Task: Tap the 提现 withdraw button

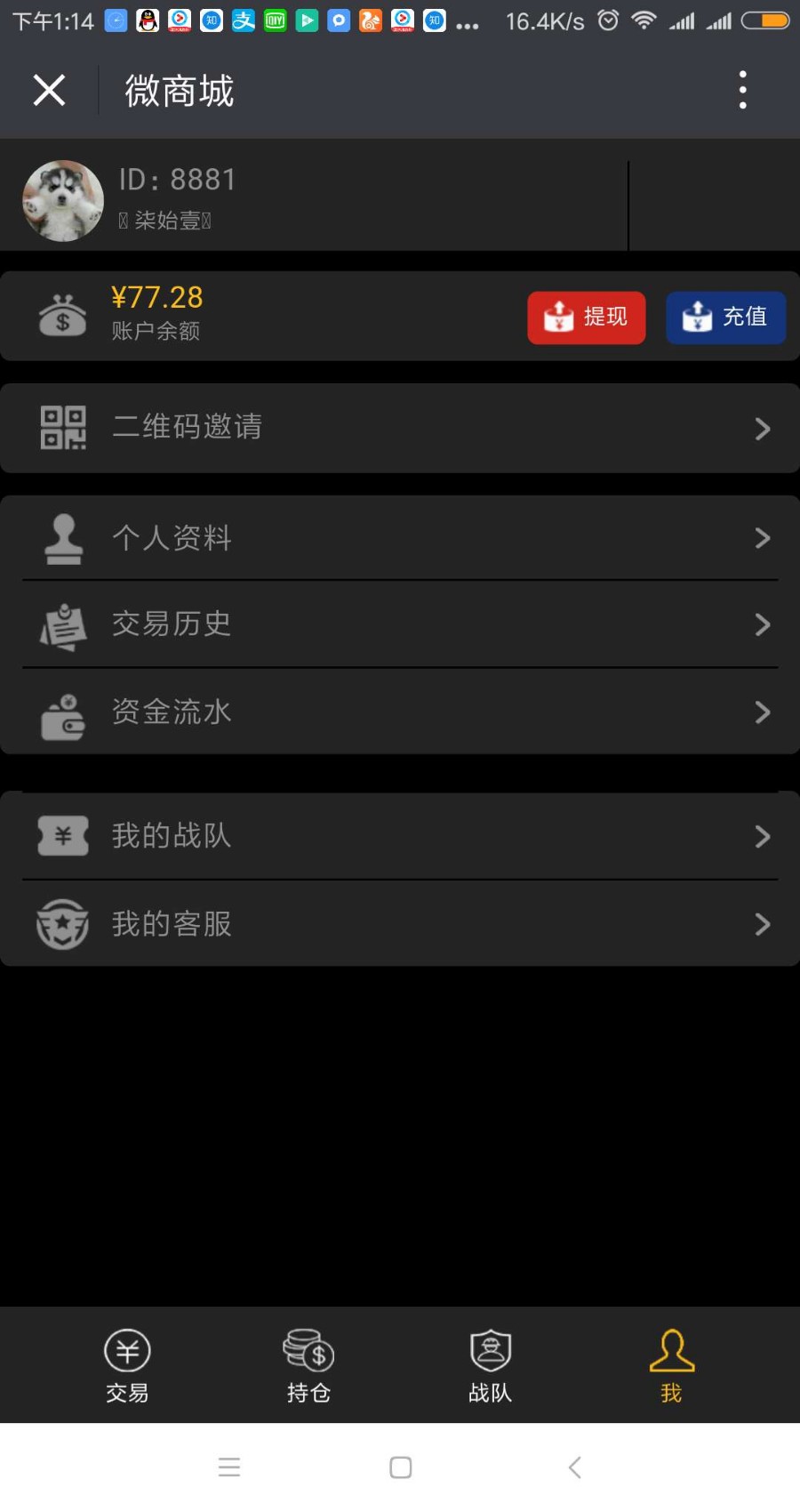Action: click(x=587, y=317)
